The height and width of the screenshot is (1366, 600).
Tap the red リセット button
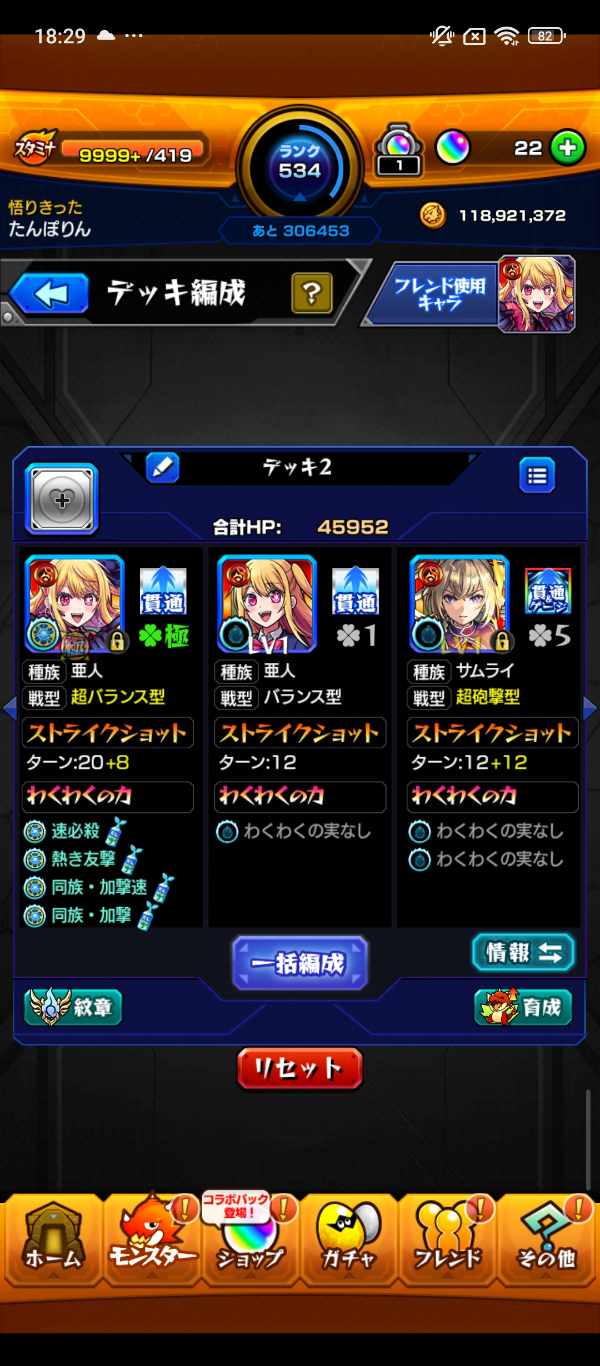tap(299, 1067)
